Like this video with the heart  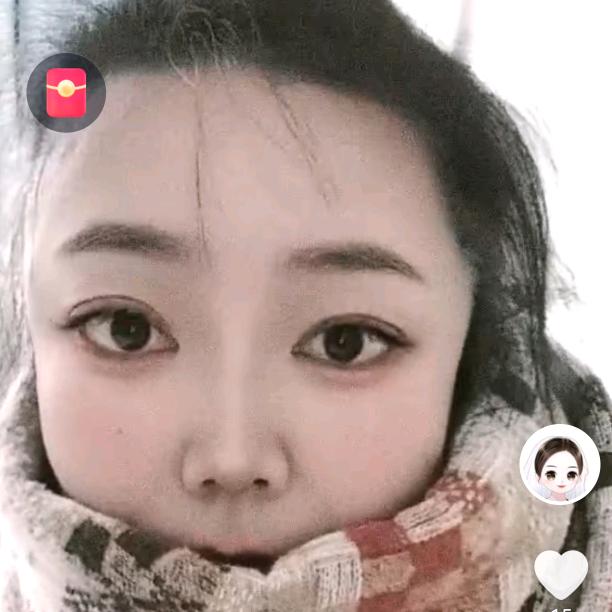click(x=561, y=574)
